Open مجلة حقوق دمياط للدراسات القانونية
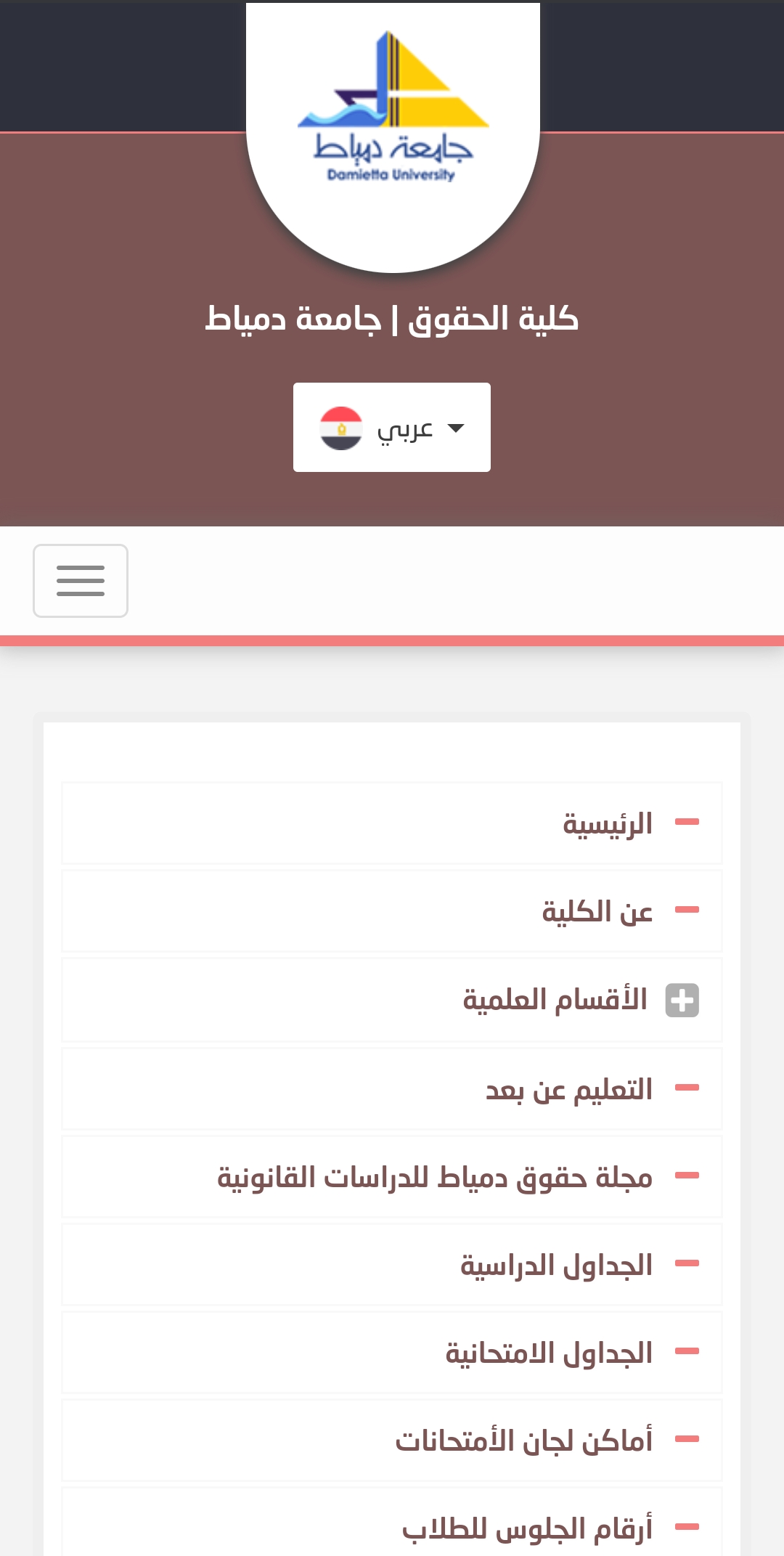Screen dimensions: 784x1556 click(434, 1177)
